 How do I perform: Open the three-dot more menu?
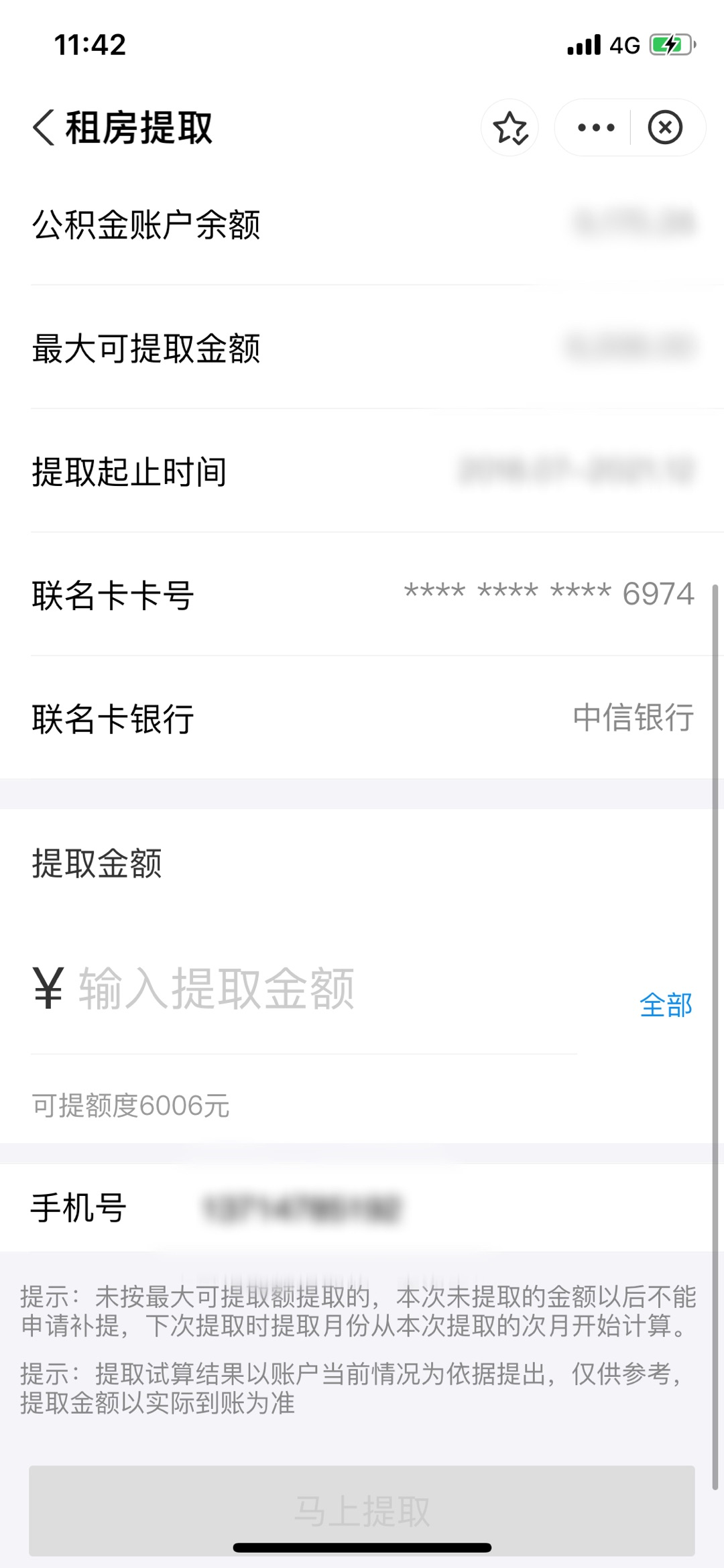[x=595, y=127]
